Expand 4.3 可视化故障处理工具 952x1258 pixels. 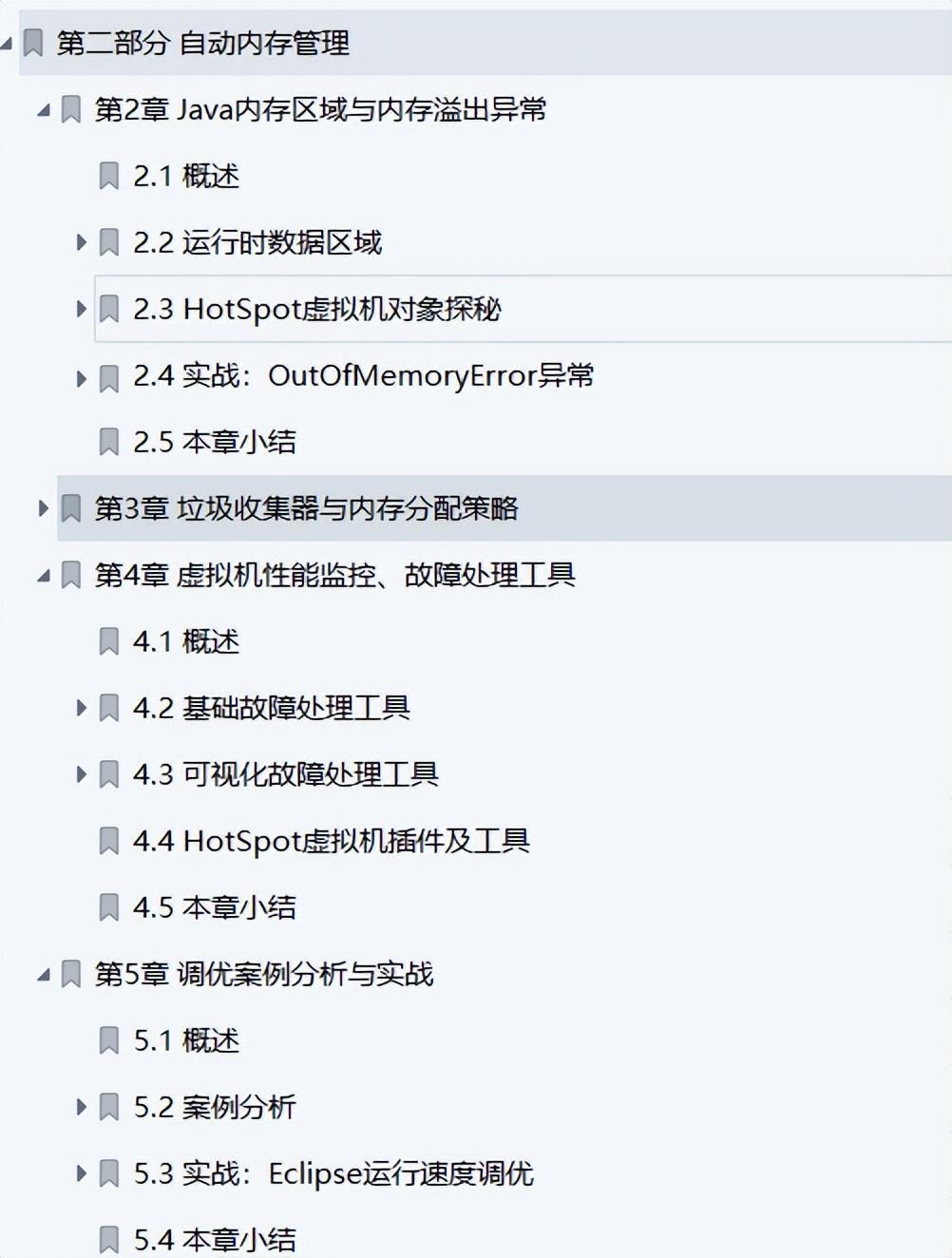pos(82,775)
